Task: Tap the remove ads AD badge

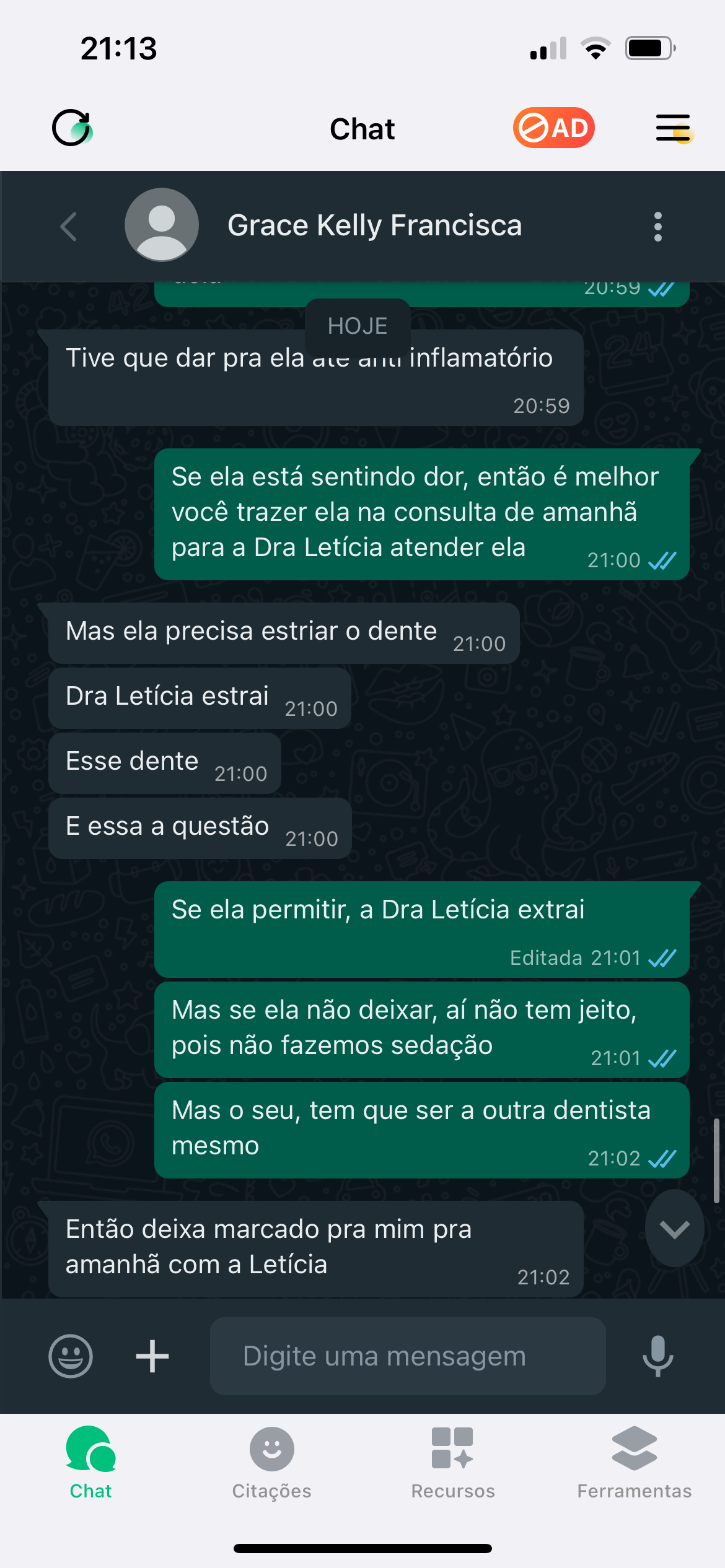Action: tap(553, 128)
